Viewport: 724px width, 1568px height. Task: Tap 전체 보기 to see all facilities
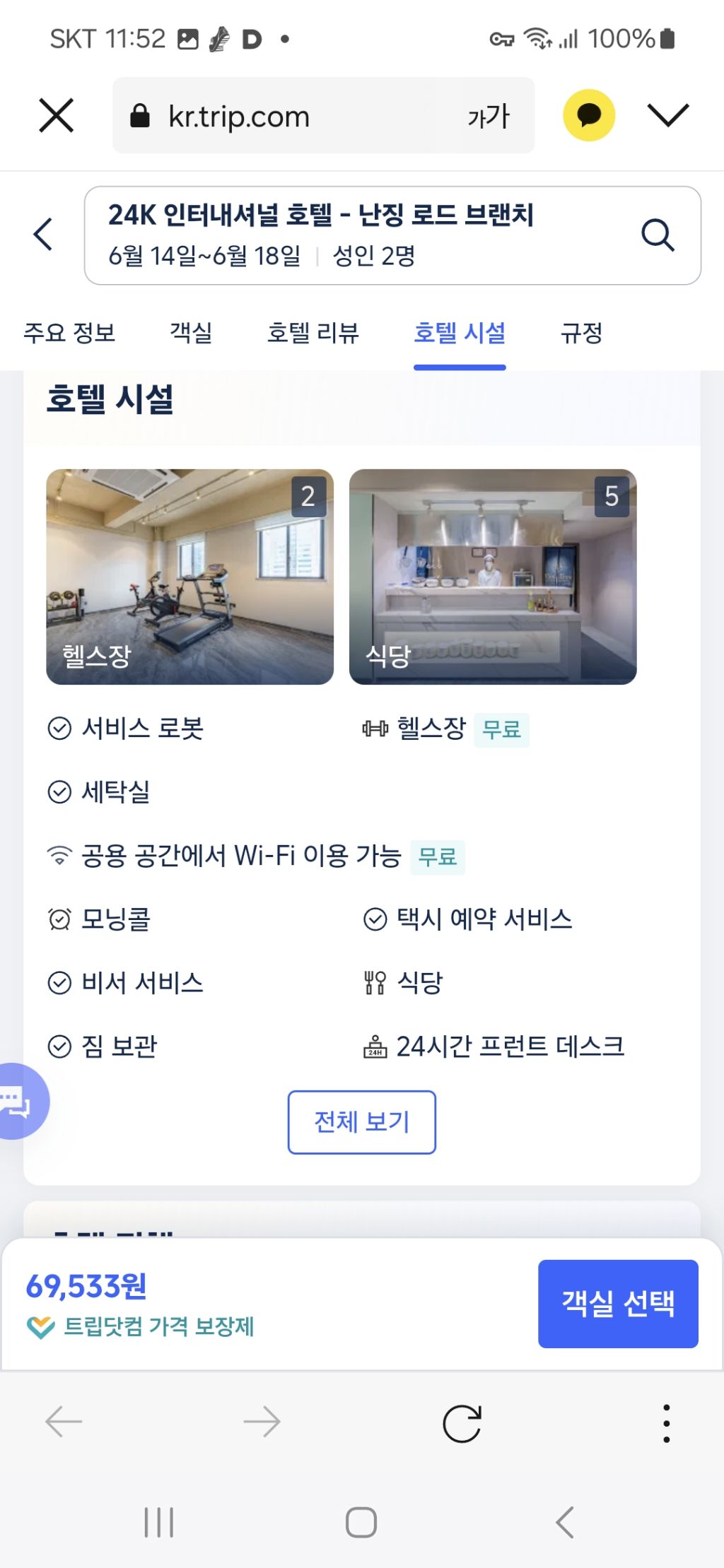click(x=361, y=1122)
